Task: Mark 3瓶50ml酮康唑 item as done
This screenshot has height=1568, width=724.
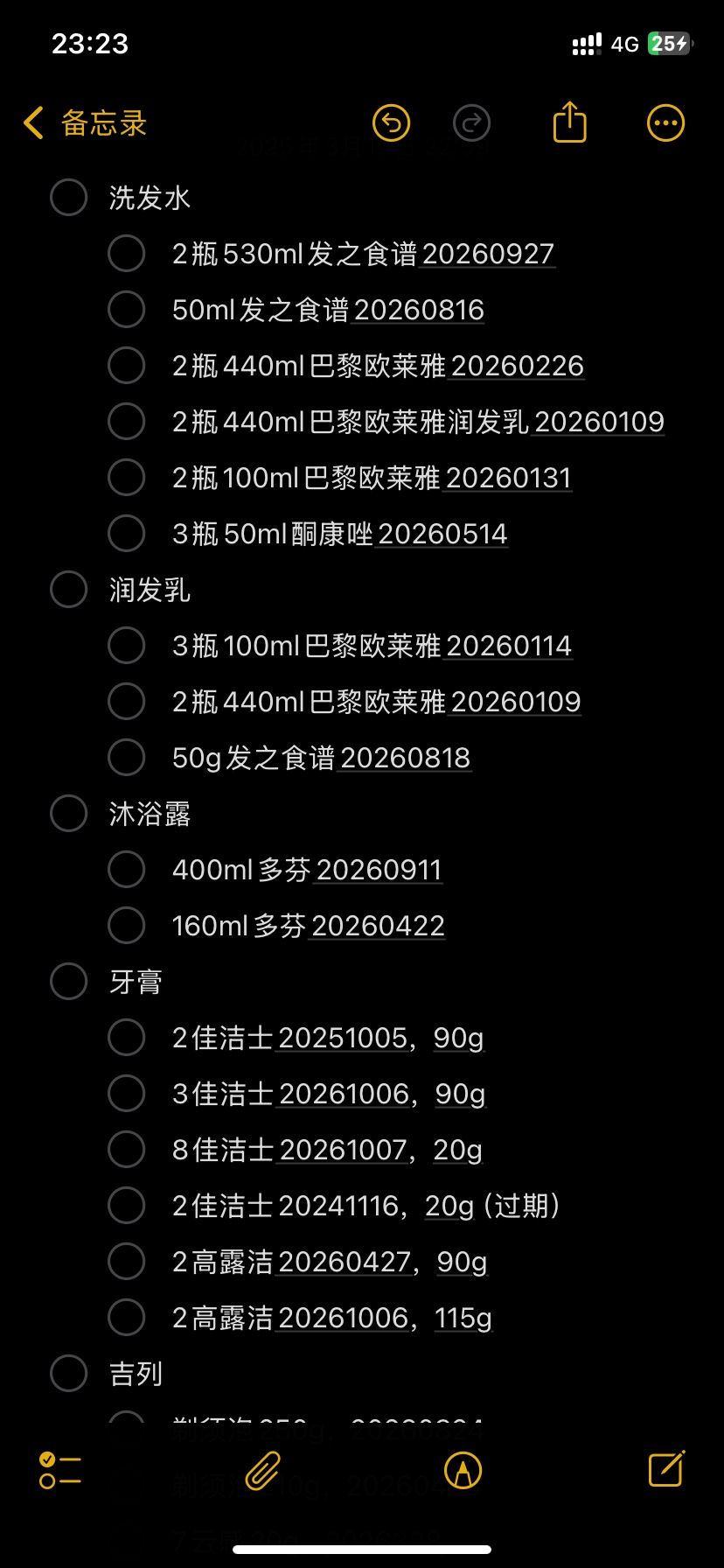Action: [x=127, y=534]
